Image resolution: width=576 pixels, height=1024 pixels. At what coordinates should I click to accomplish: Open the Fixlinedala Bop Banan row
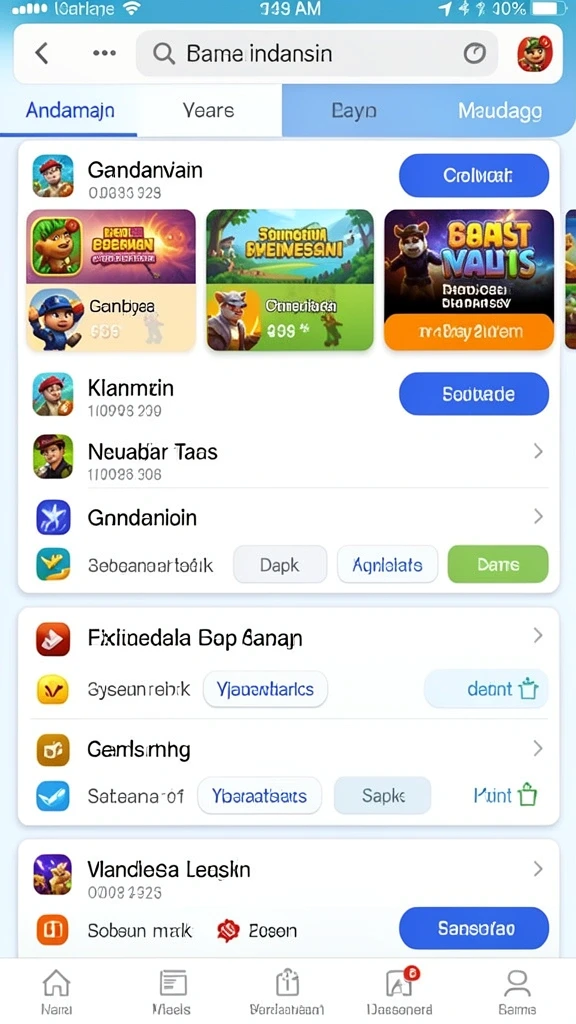(x=289, y=637)
